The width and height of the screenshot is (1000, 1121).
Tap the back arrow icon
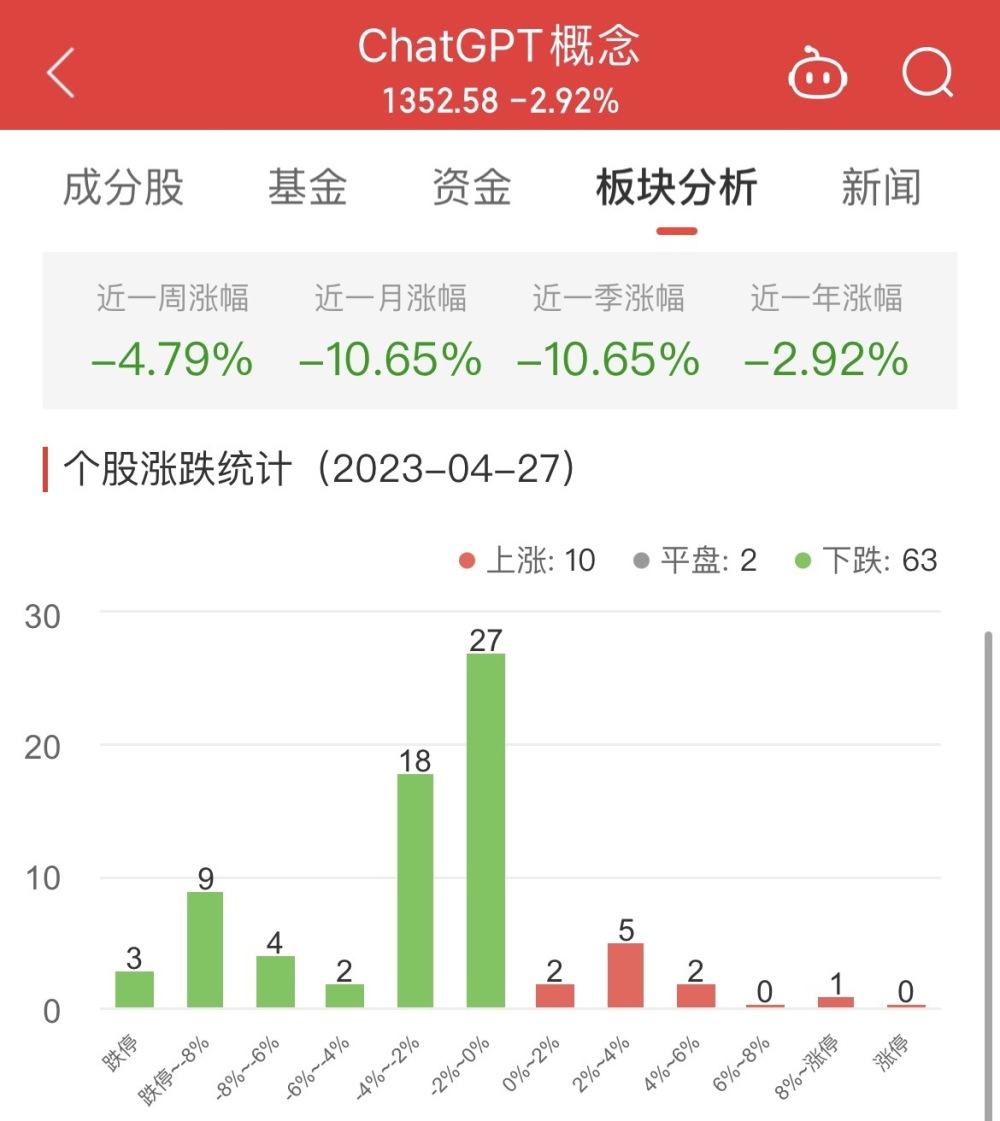point(58,71)
